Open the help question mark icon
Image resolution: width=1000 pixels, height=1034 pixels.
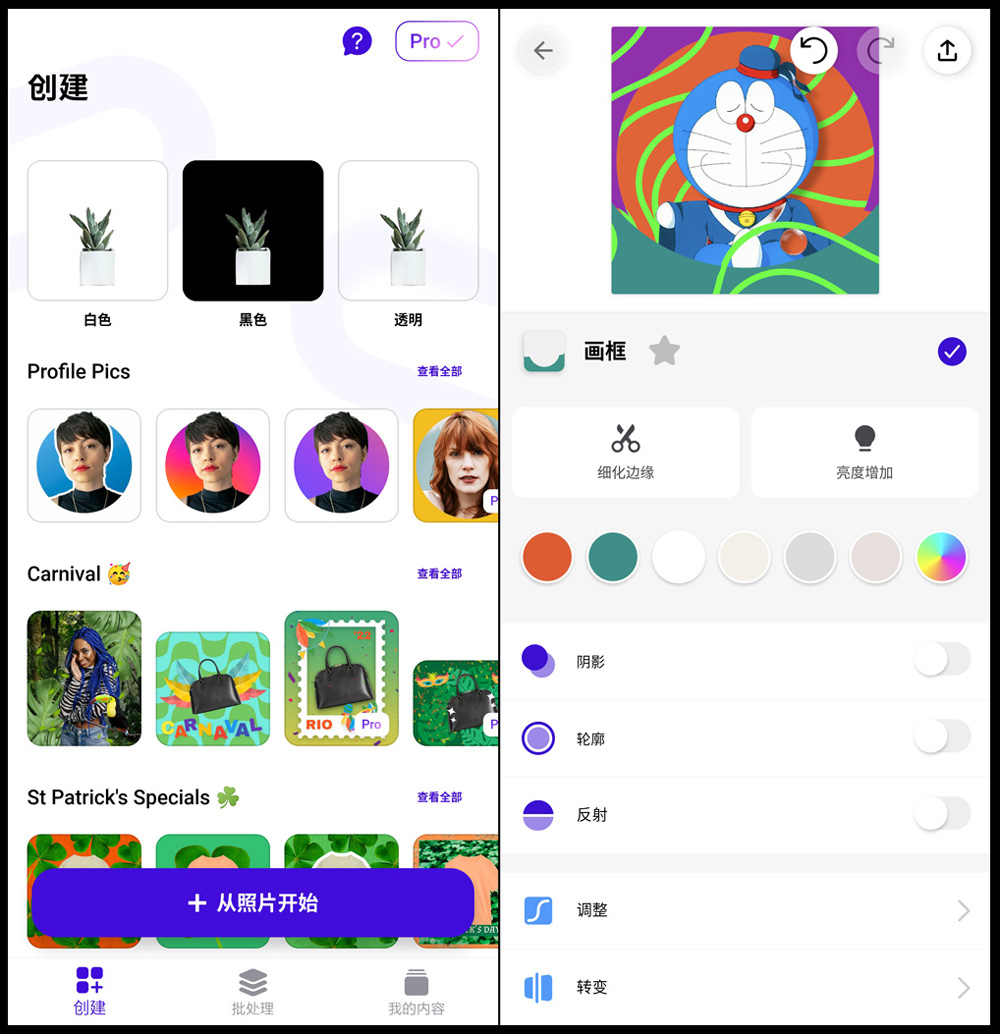pyautogui.click(x=357, y=41)
